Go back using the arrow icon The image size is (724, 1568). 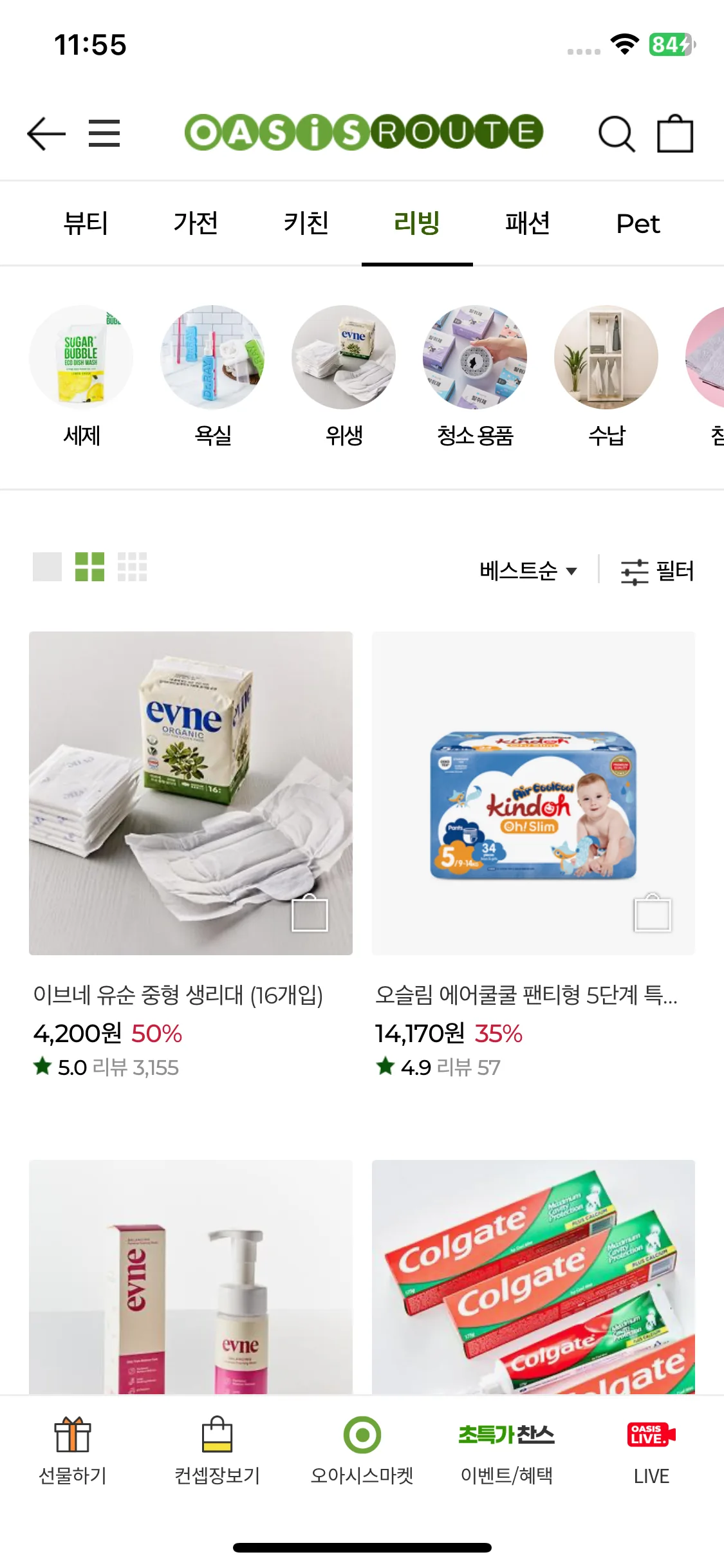(46, 134)
